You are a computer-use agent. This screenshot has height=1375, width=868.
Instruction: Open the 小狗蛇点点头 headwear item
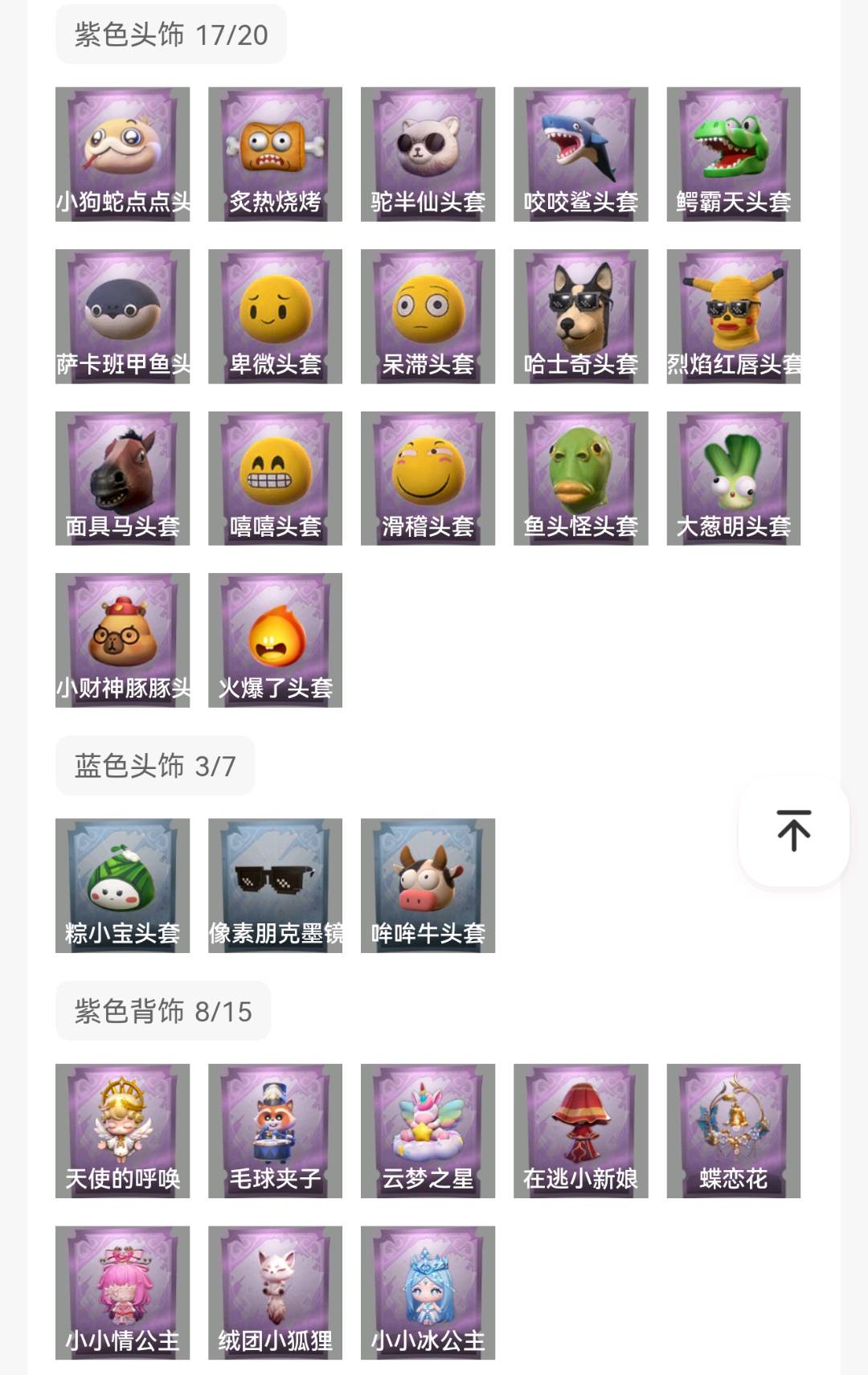tap(122, 154)
